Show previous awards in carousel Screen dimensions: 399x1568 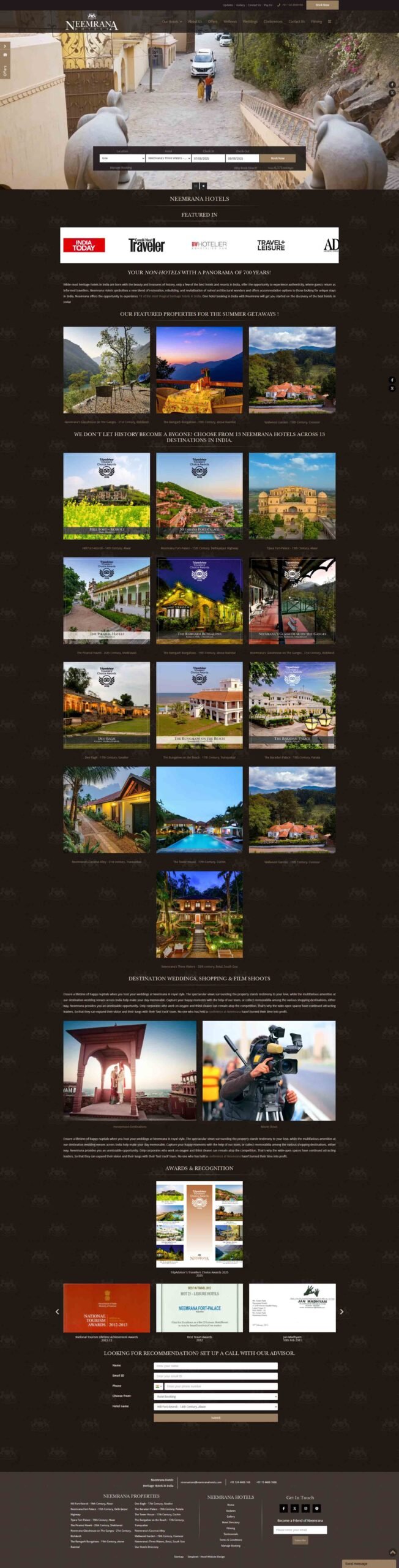pos(58,1311)
